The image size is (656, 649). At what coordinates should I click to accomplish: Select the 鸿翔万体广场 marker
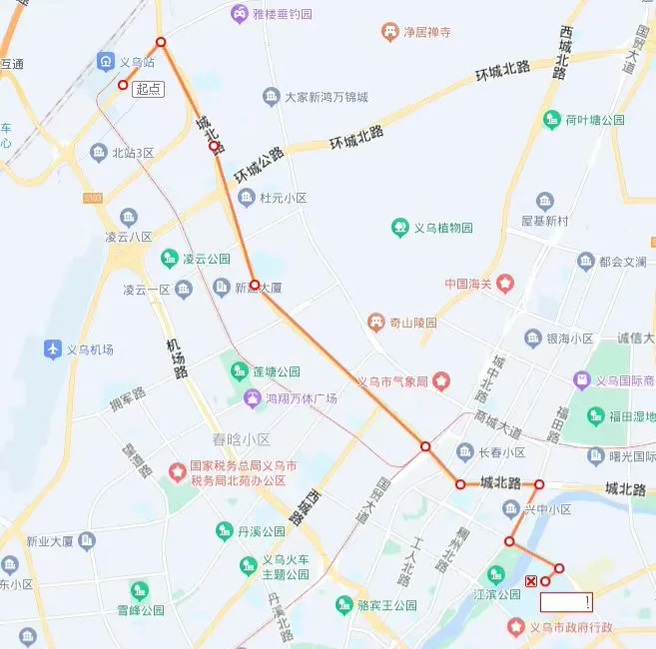point(254,399)
